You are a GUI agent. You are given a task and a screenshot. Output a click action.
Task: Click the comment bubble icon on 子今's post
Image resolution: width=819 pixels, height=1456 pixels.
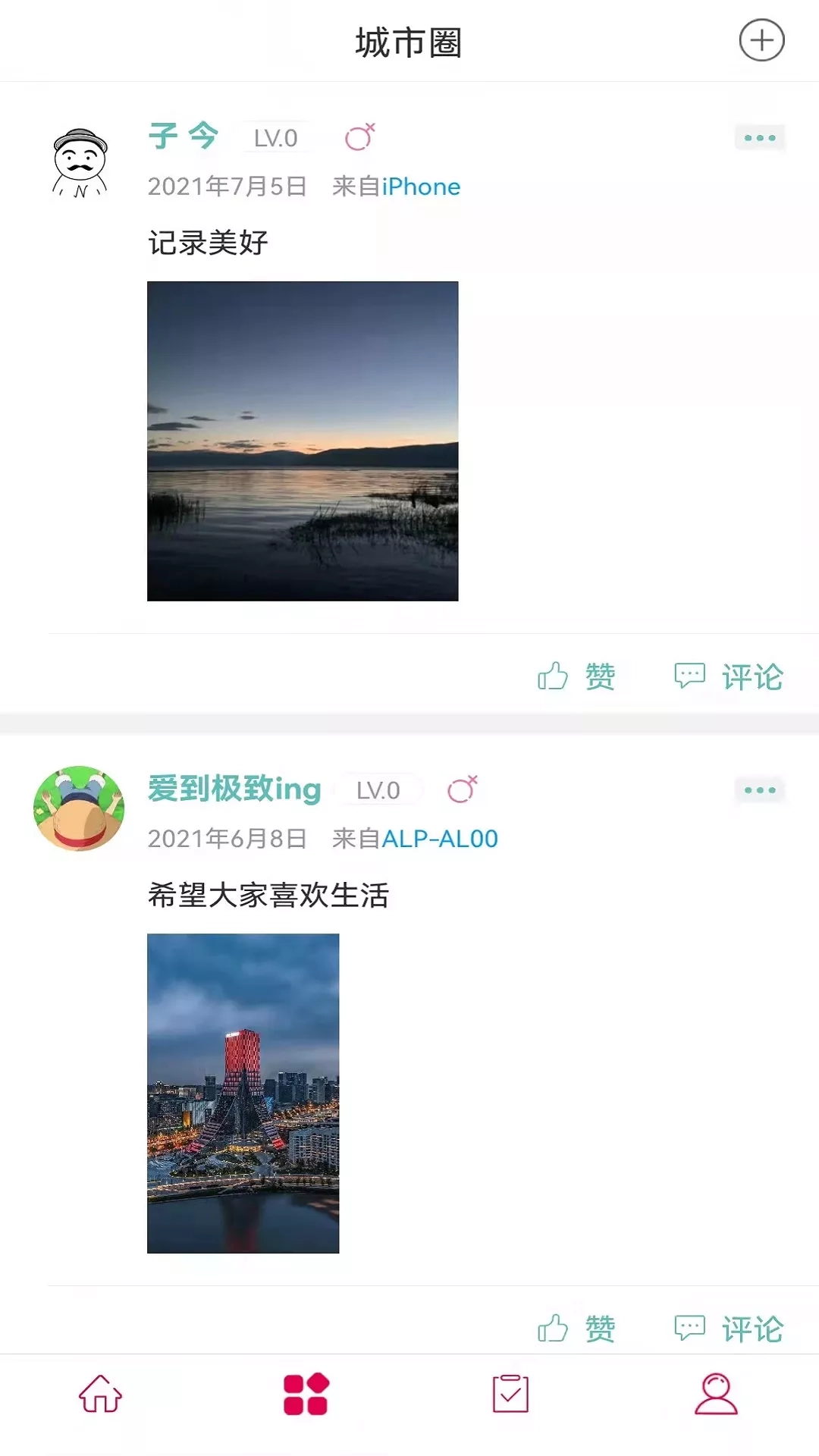pyautogui.click(x=689, y=676)
